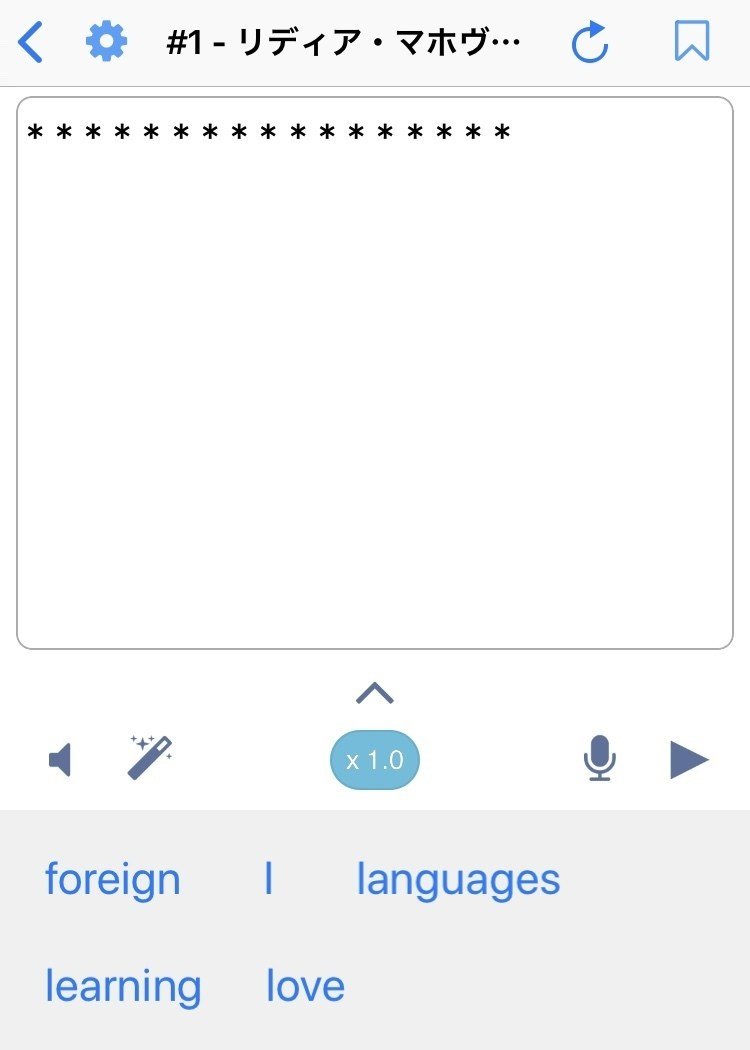Play the audio sentence

pos(689,760)
